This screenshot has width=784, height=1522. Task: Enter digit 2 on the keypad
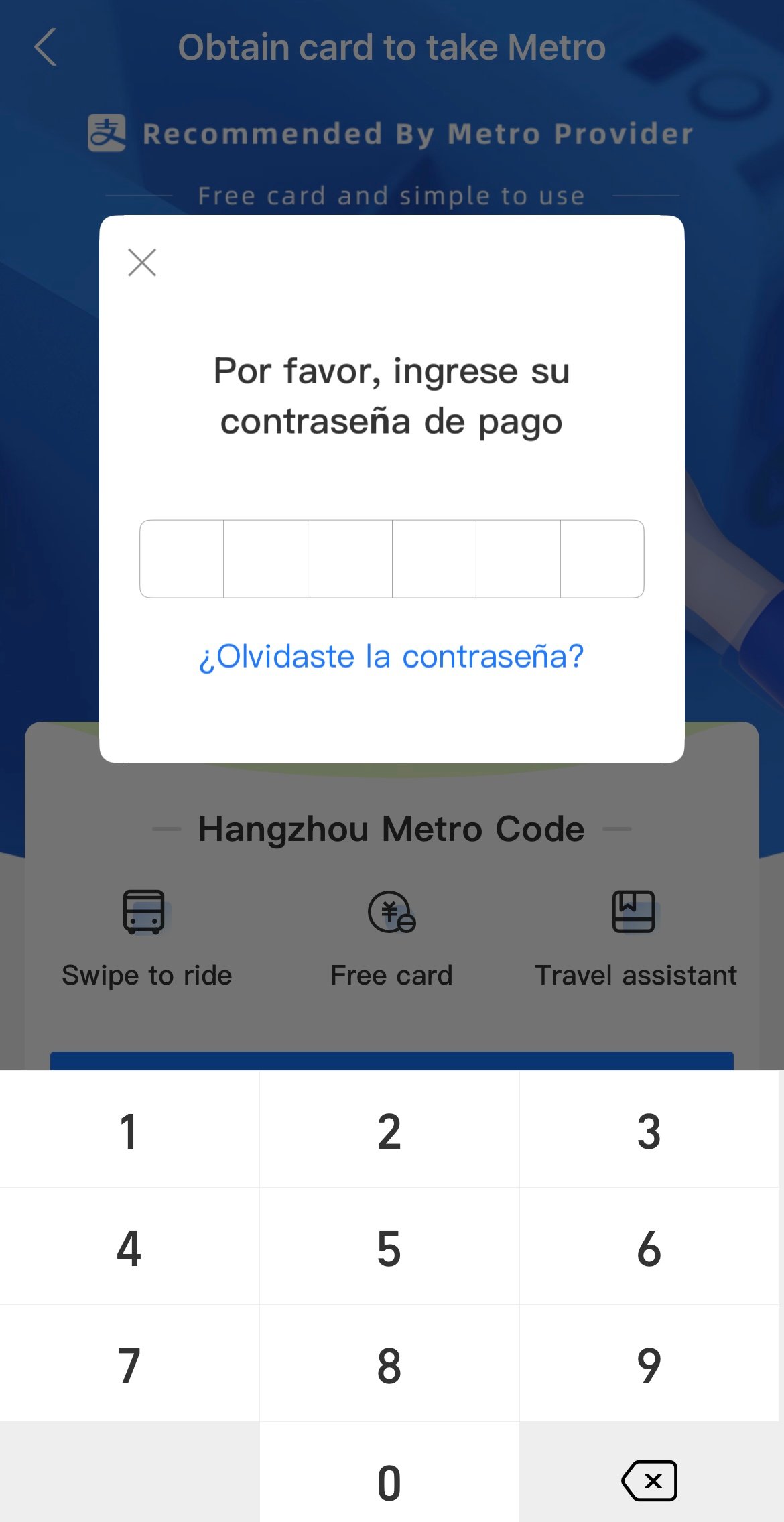click(389, 1131)
